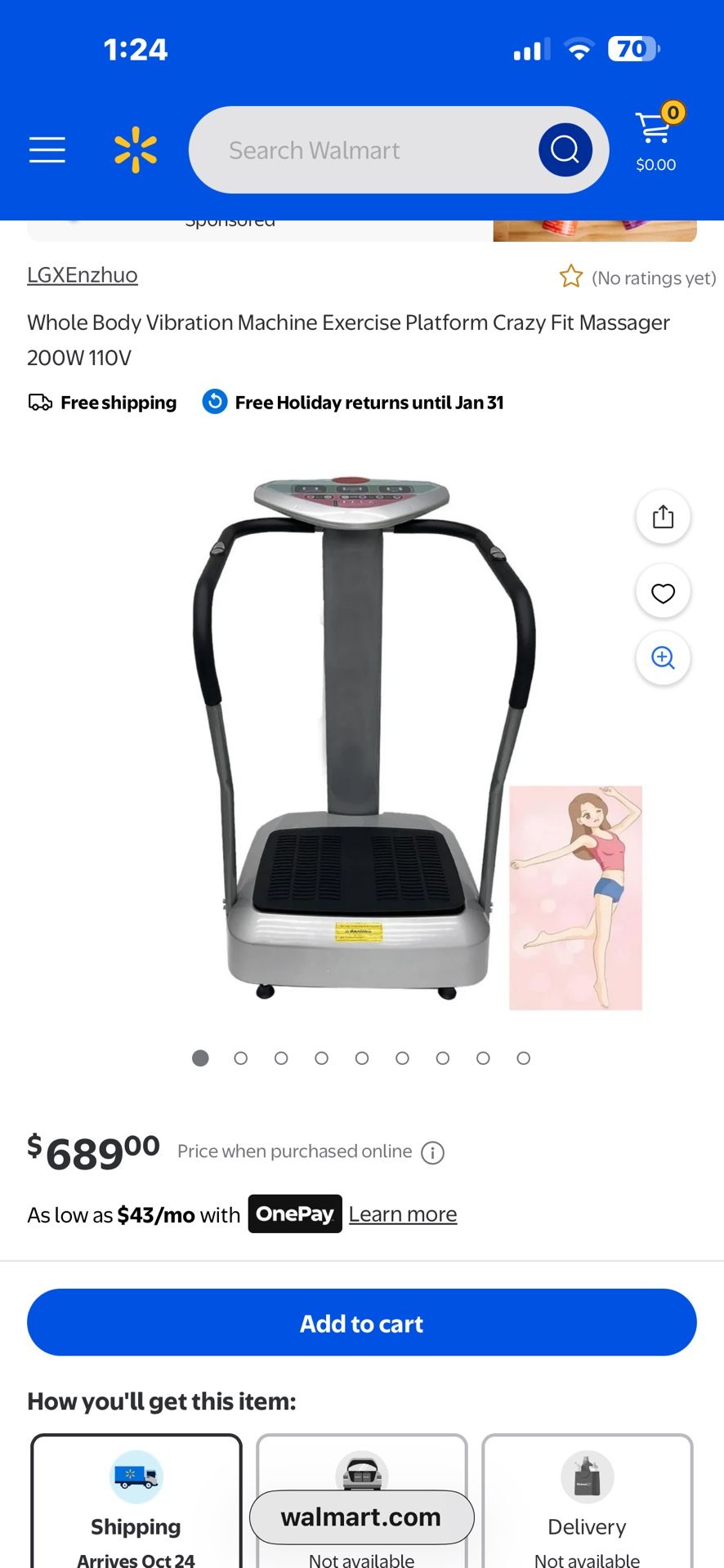Open the shopping cart
The width and height of the screenshot is (724, 1568).
[656, 139]
